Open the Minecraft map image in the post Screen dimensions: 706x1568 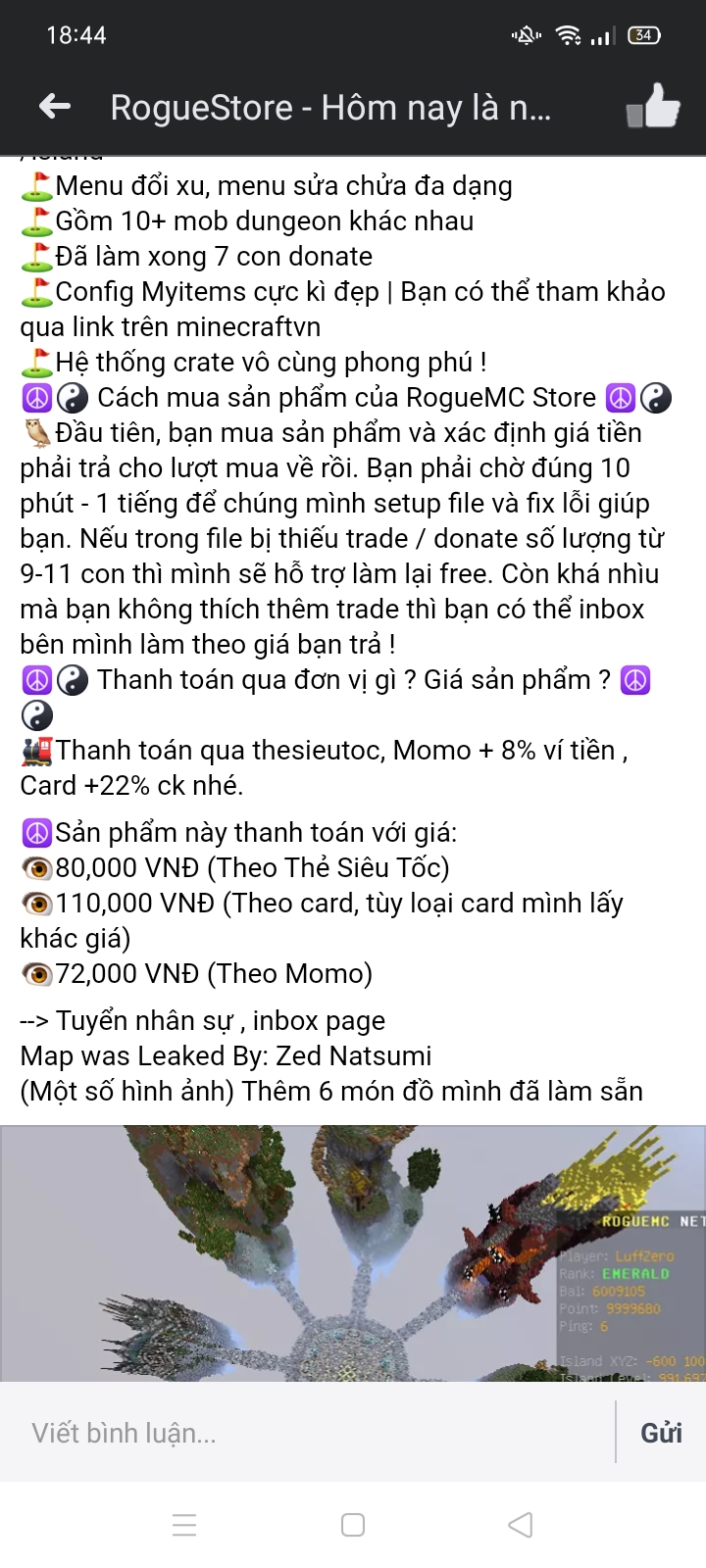[353, 1252]
